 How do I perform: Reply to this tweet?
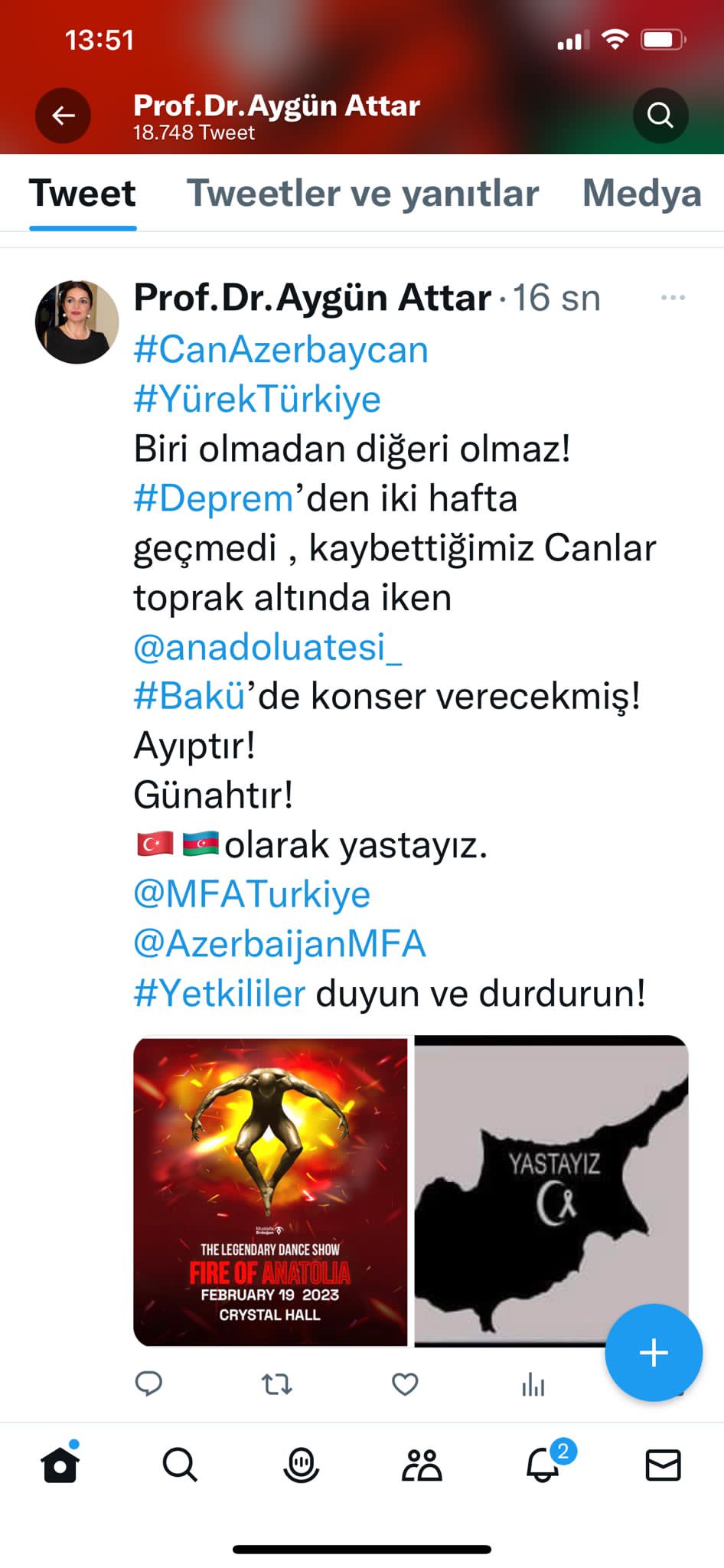pos(148,1383)
